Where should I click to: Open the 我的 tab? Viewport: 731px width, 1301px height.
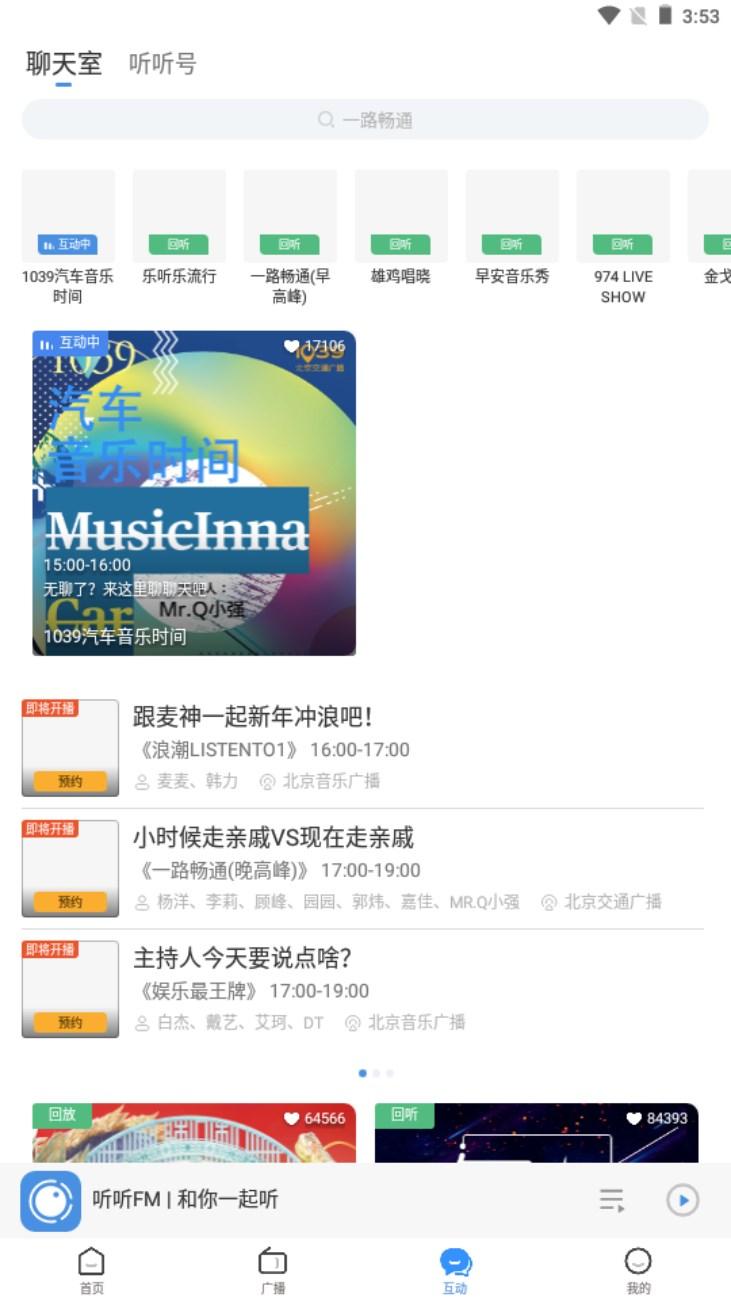coord(638,1270)
